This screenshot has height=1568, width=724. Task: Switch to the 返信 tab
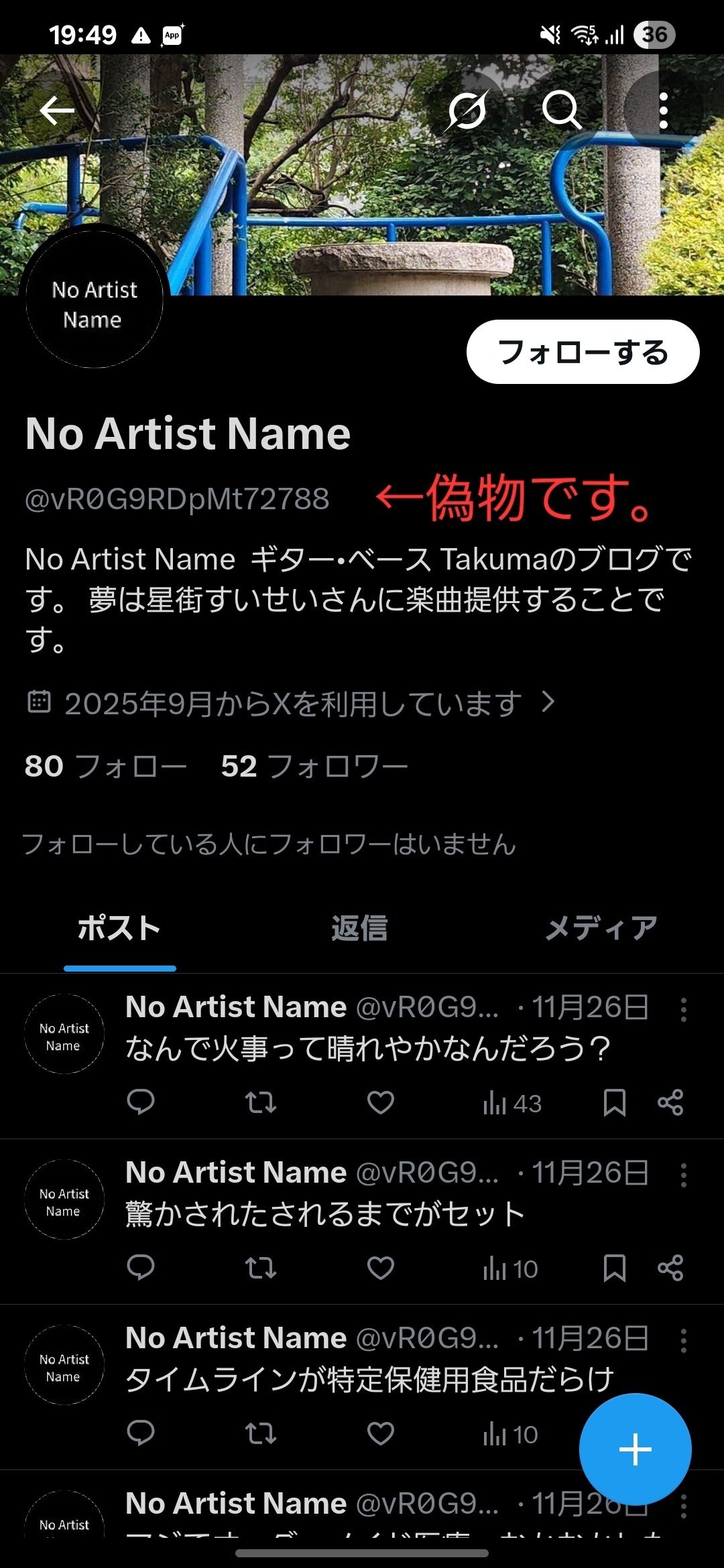pyautogui.click(x=360, y=929)
